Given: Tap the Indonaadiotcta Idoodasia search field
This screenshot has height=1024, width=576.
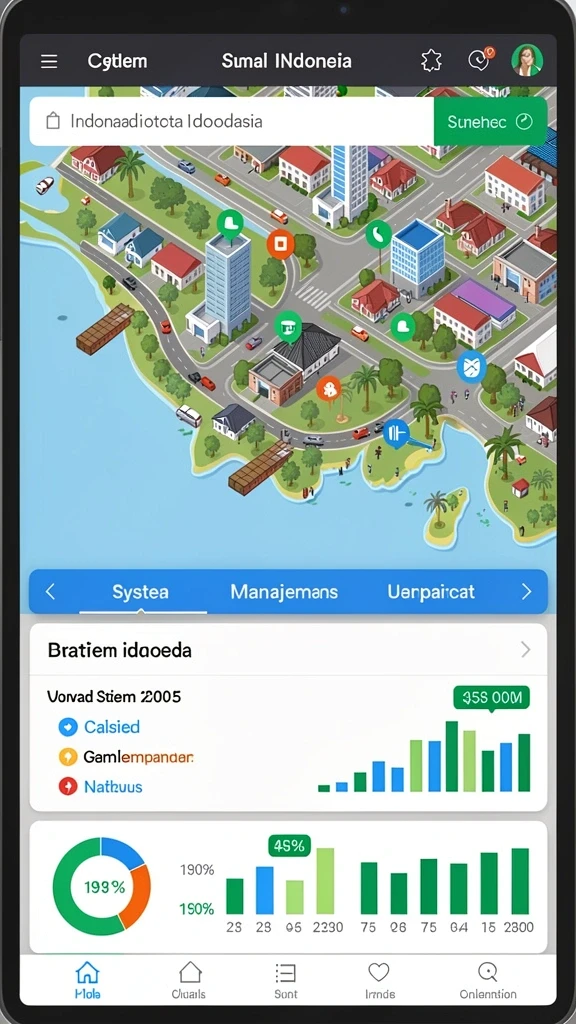Looking at the screenshot, I should (x=232, y=121).
